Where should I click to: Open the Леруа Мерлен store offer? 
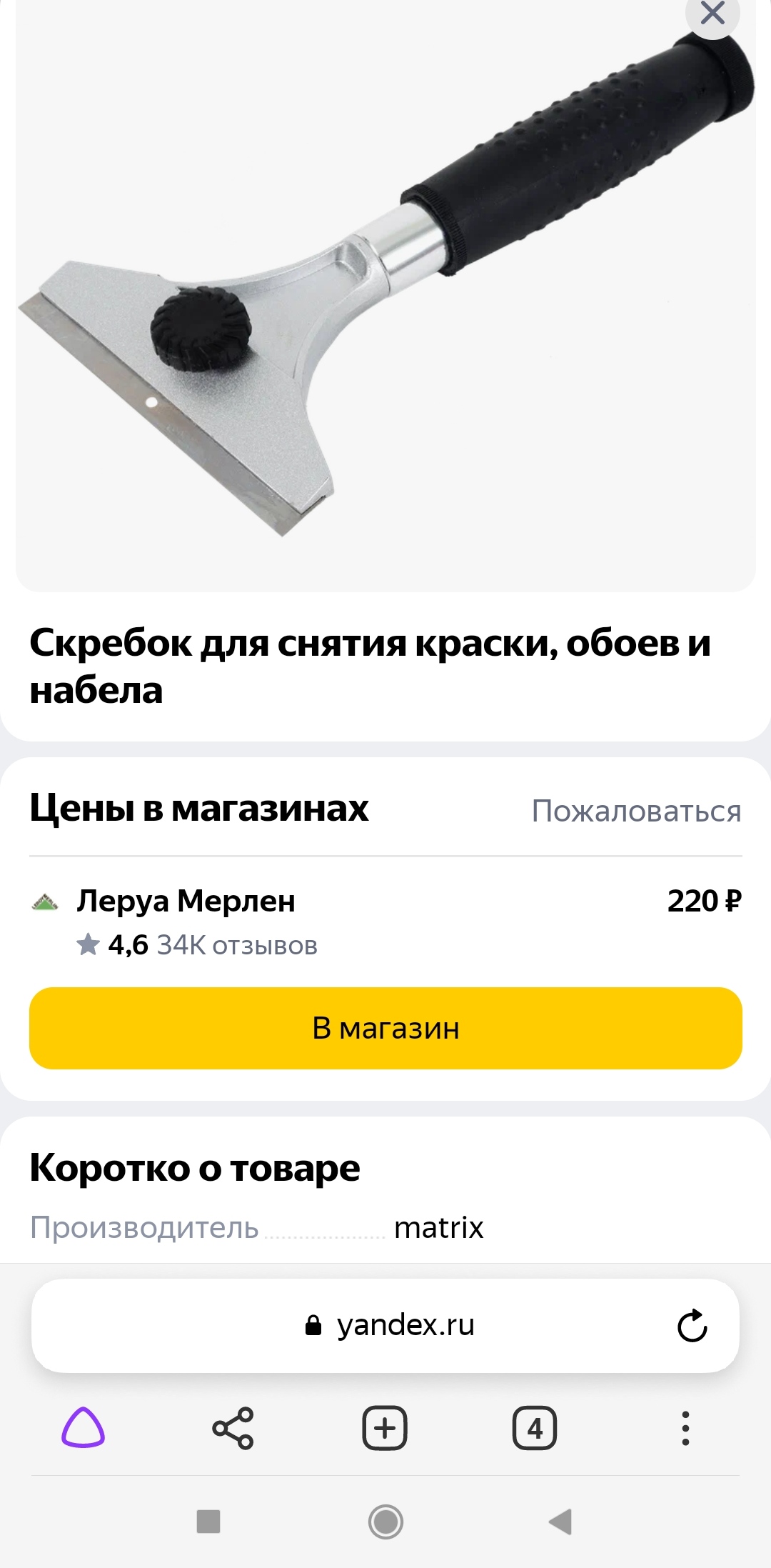pyautogui.click(x=186, y=902)
